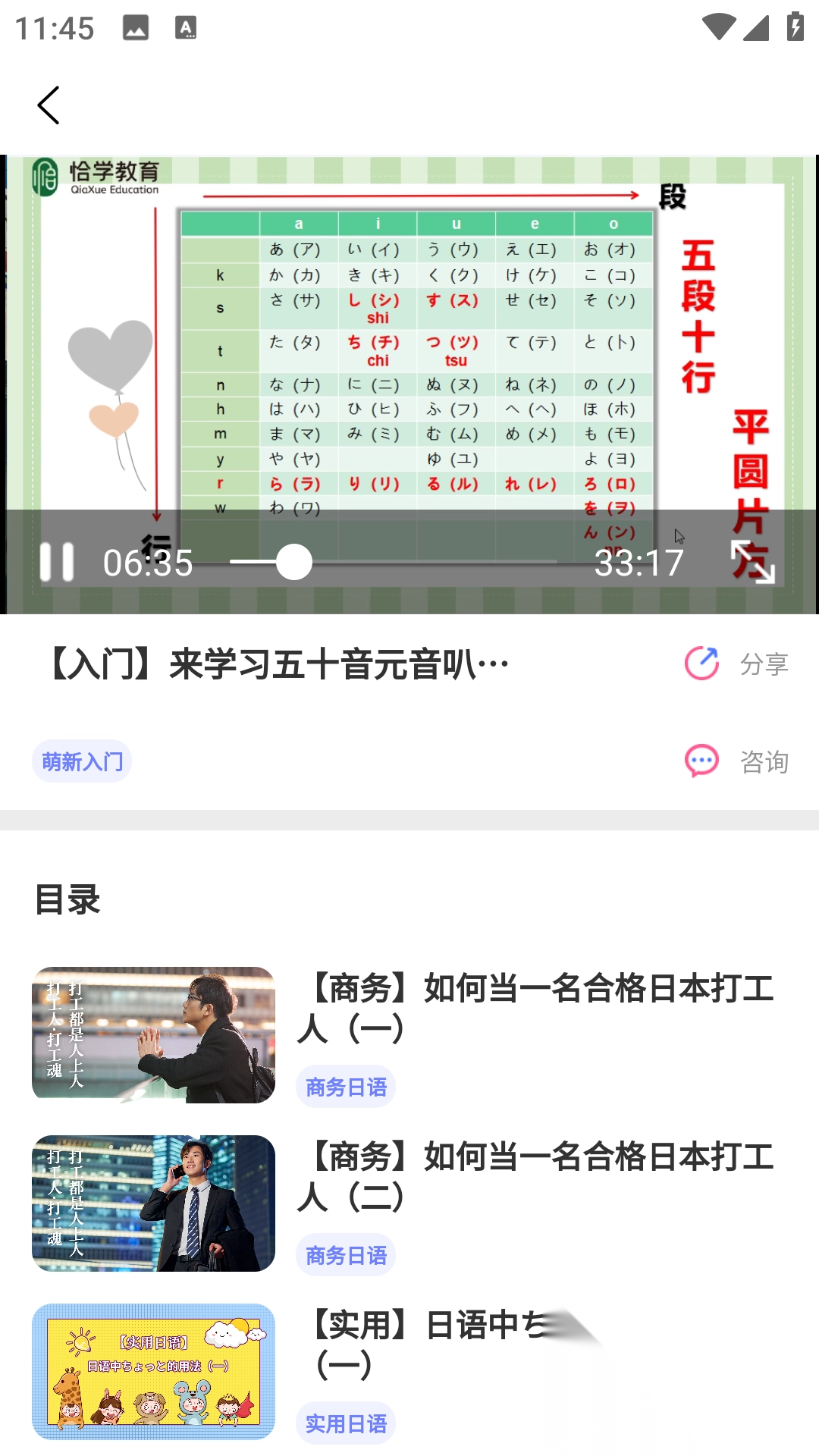Select the 萌新入门 tag
Screen dimensions: 819x1456
coord(82,761)
